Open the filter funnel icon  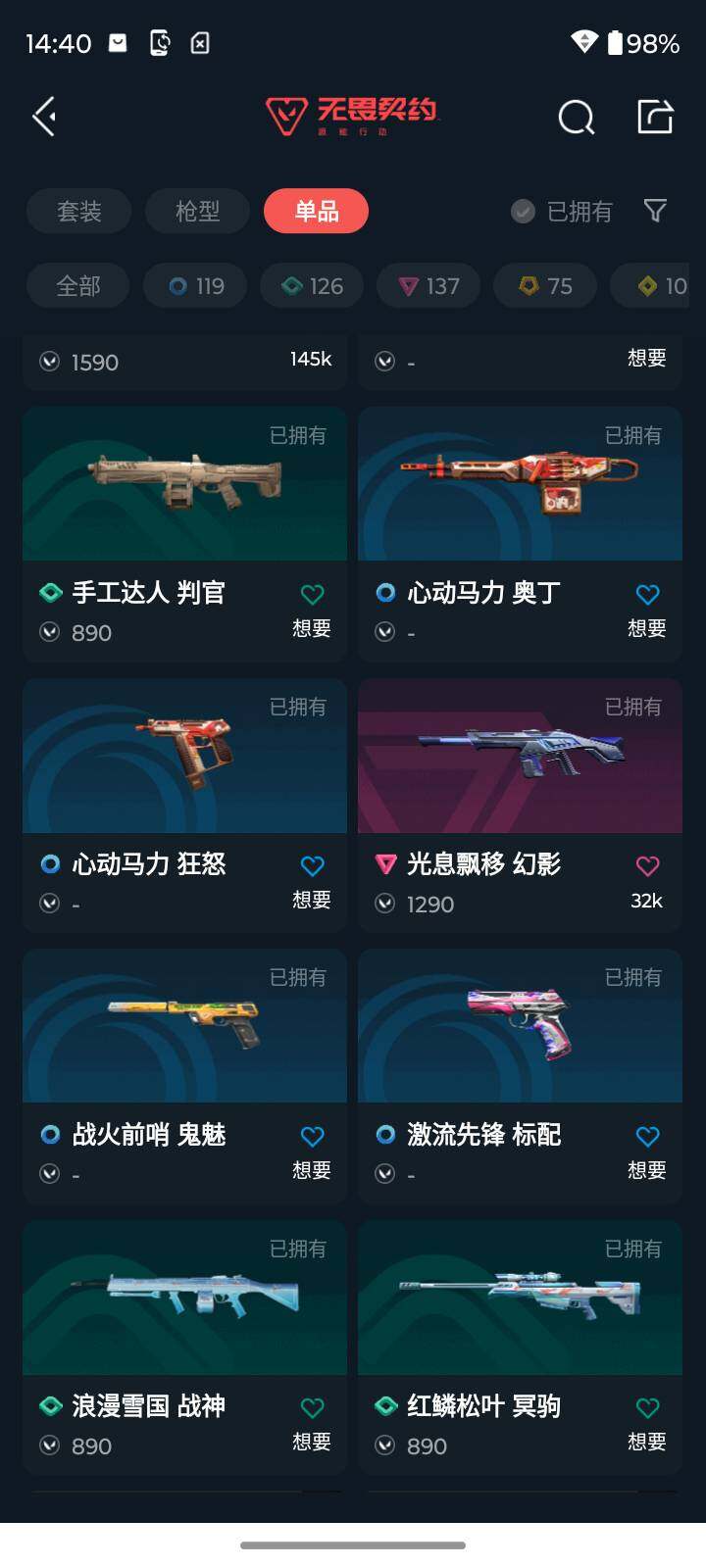click(655, 212)
